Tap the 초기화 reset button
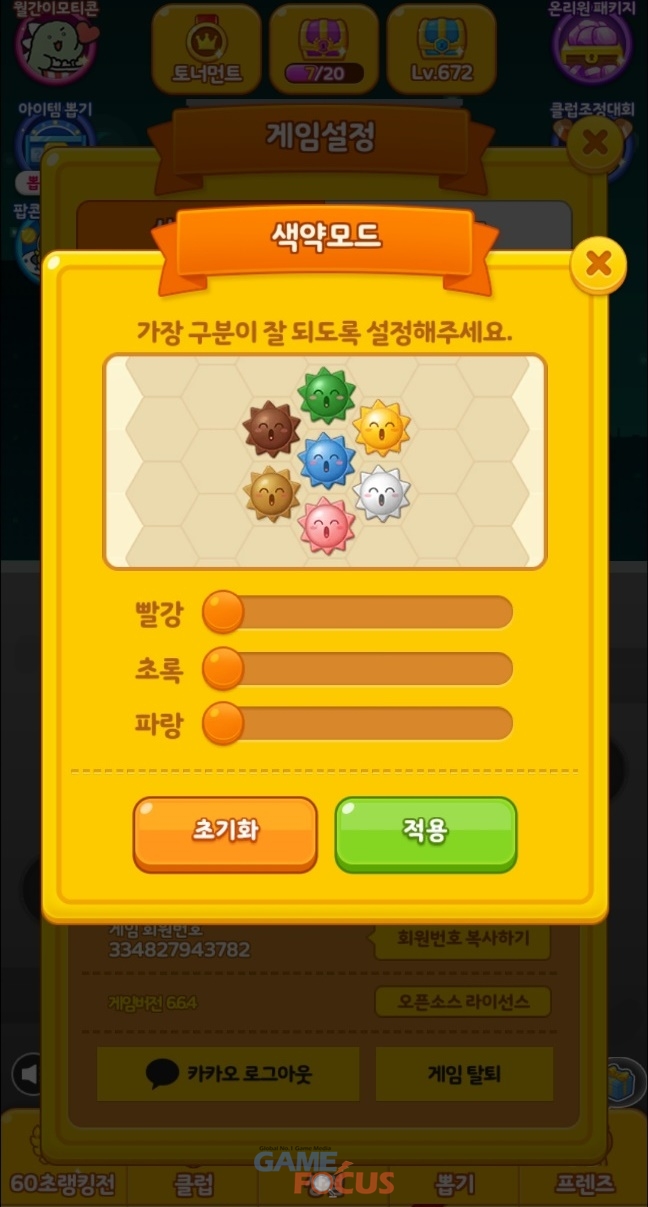The width and height of the screenshot is (648, 1207). 225,832
